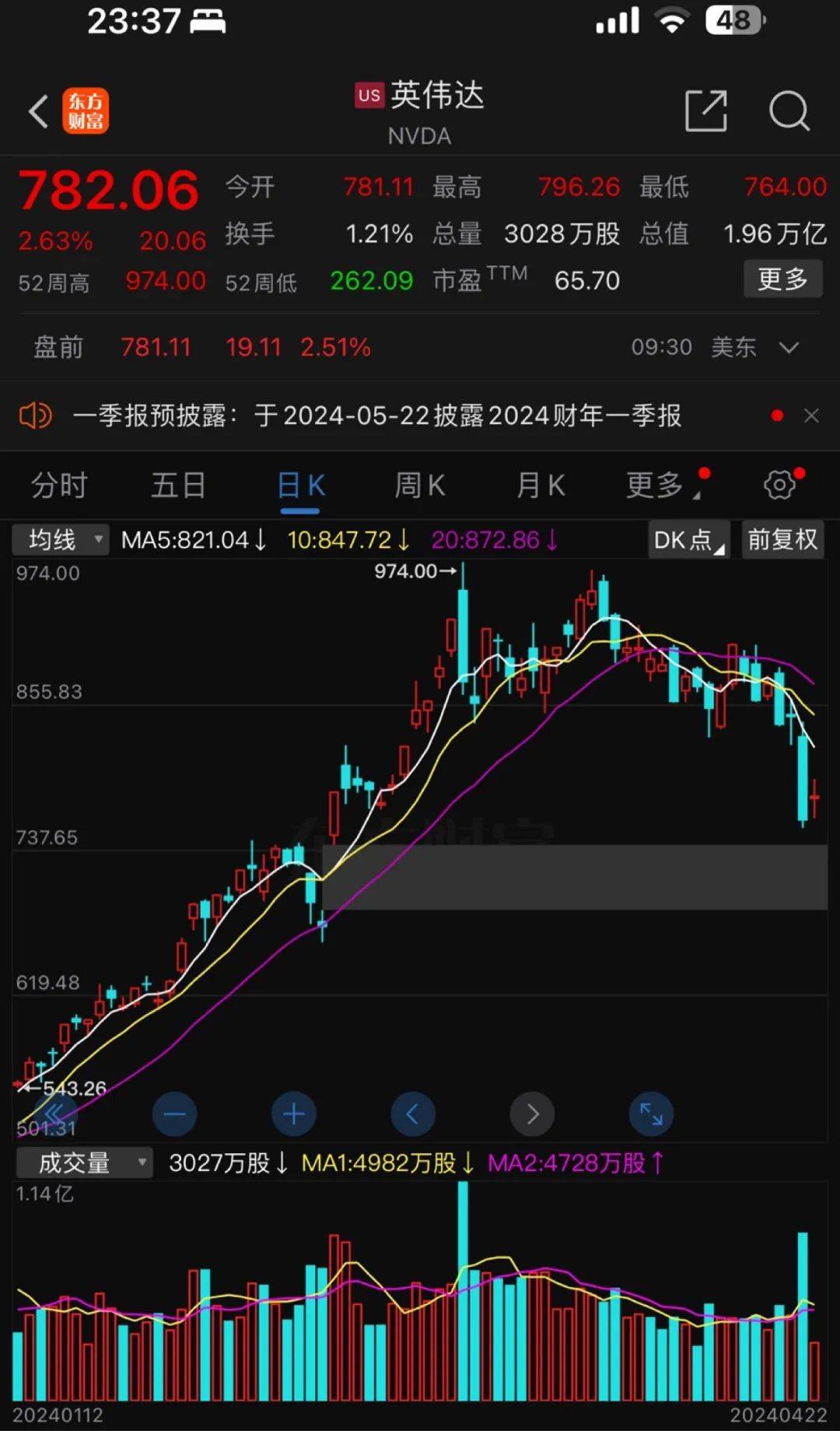Select the 月K chart tab
The width and height of the screenshot is (840, 1431).
pyautogui.click(x=540, y=486)
